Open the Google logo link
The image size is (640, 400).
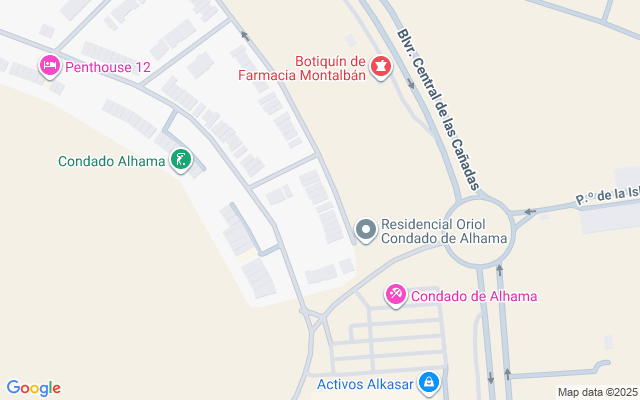click(34, 388)
